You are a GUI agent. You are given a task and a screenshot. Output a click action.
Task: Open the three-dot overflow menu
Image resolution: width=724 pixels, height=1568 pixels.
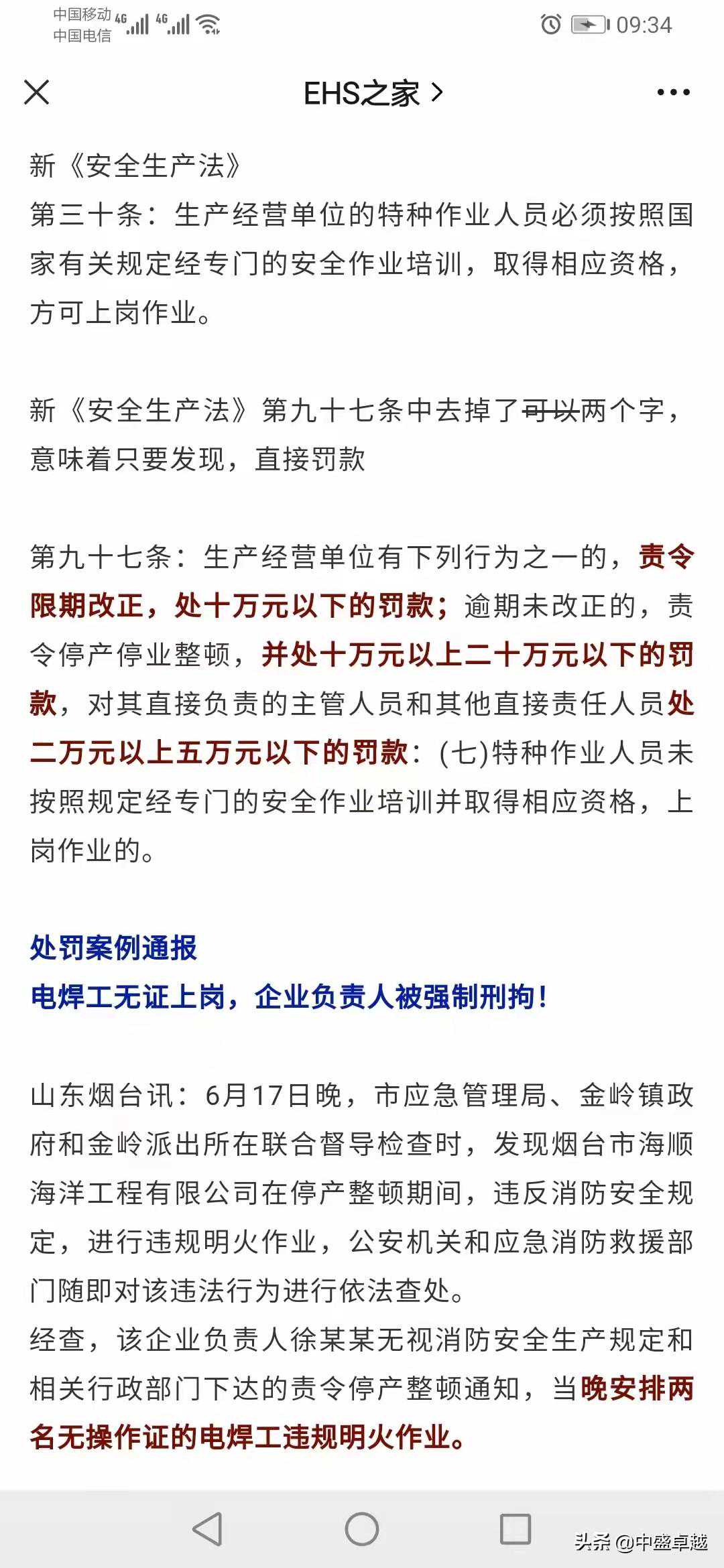click(x=673, y=92)
